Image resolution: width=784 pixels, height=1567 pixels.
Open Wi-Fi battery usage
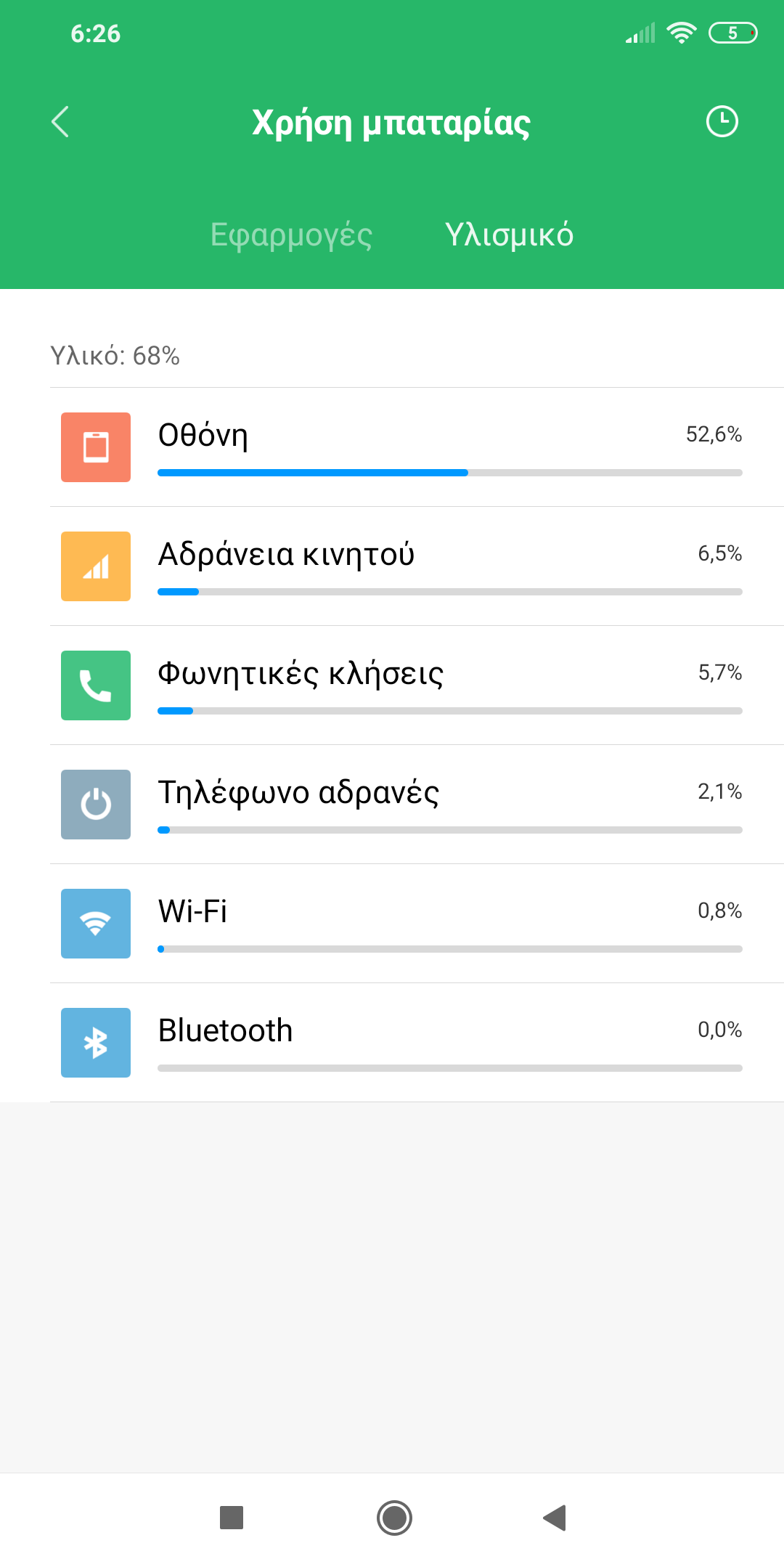417,924
